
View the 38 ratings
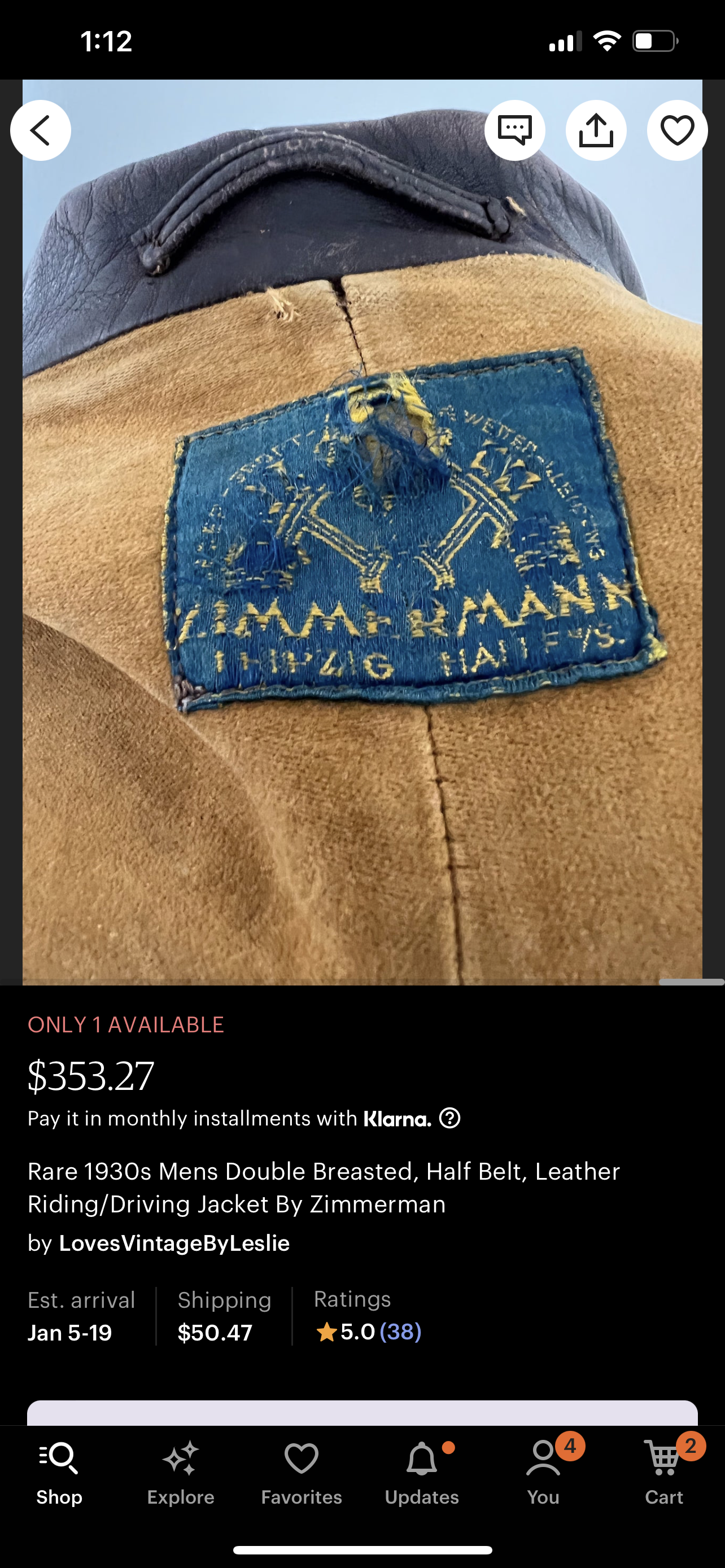pos(400,1332)
